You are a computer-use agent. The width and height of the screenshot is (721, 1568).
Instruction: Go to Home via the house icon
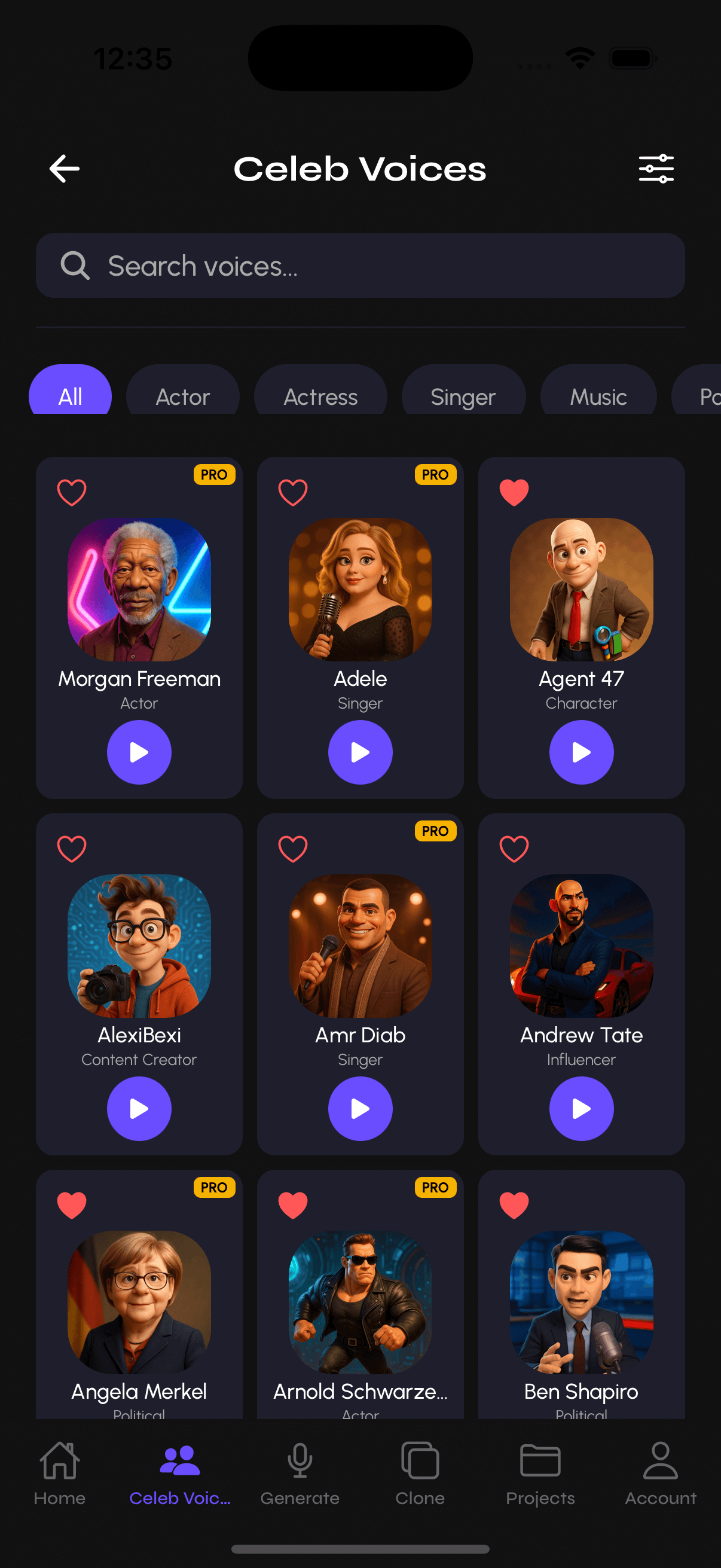pos(60,1460)
